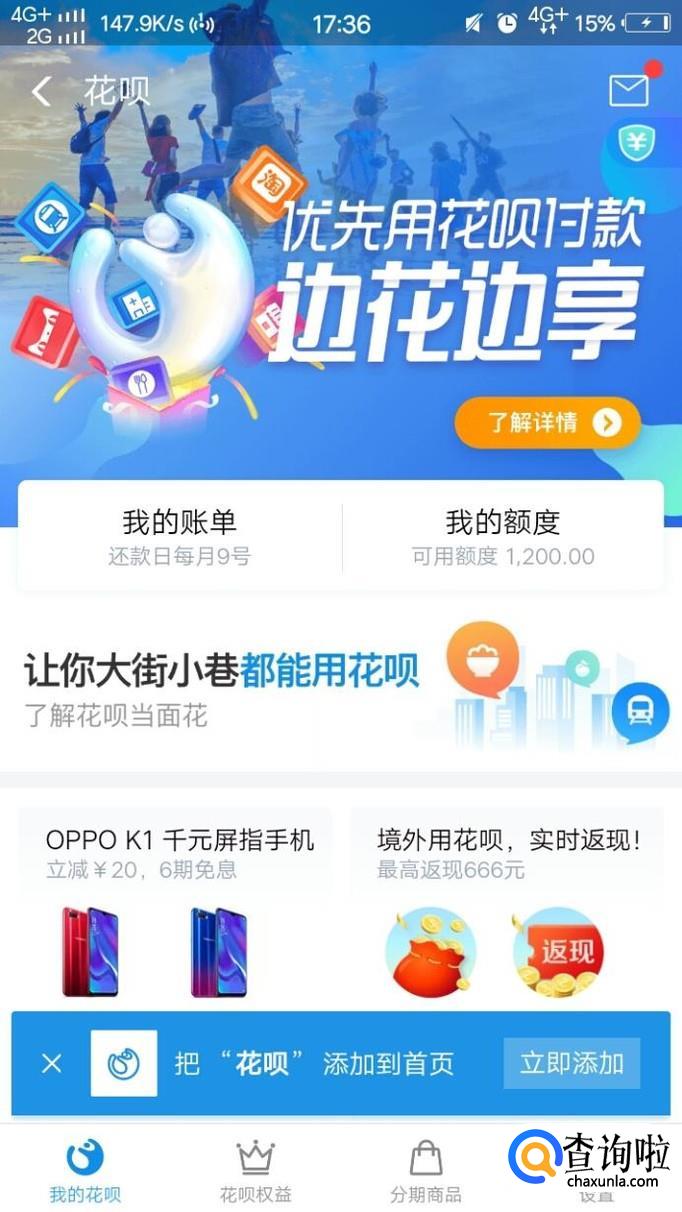Go back from the 花呗 page
Image resolution: width=682 pixels, height=1212 pixels.
pos(41,92)
